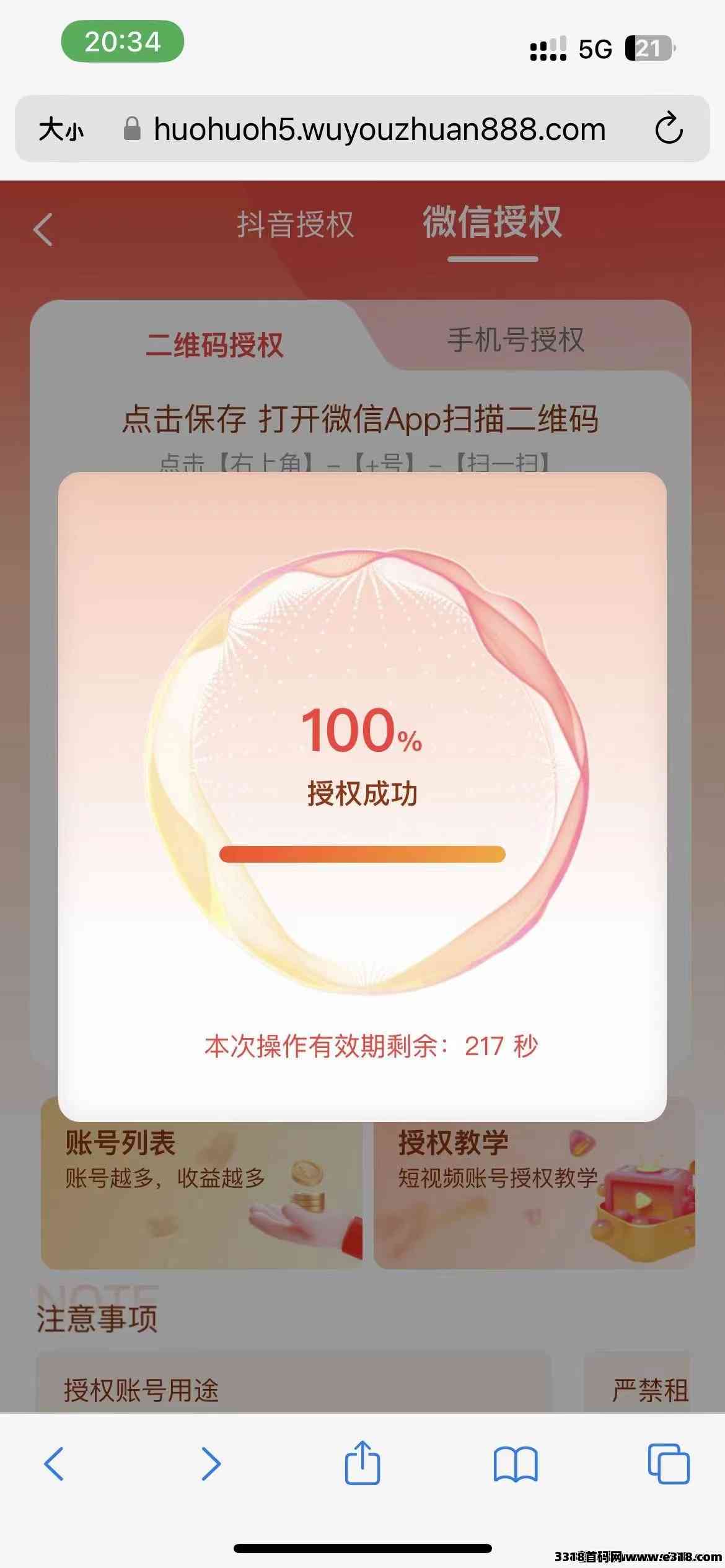Select the 微信授权 tab

coord(492,223)
